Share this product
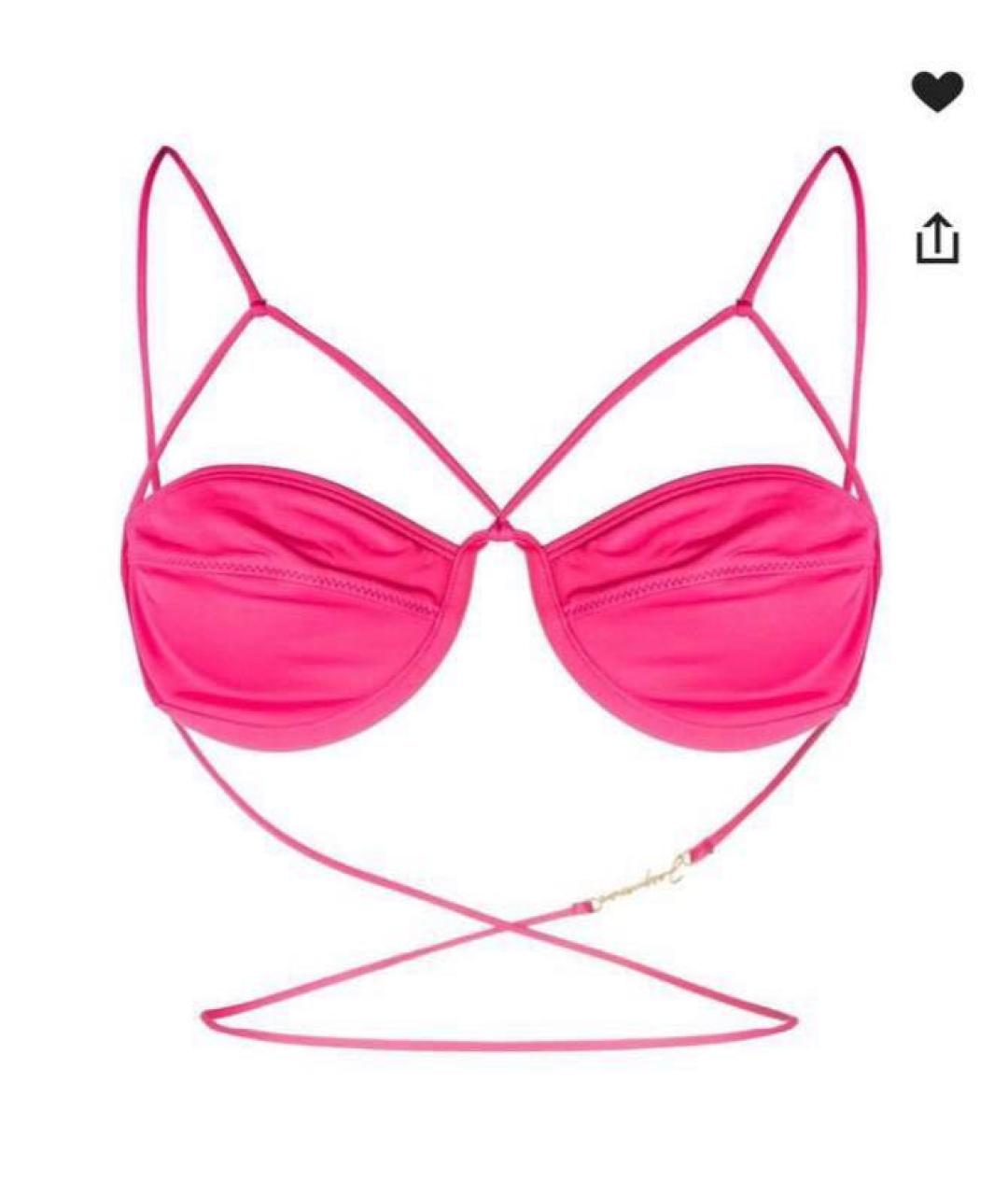 pyautogui.click(x=936, y=239)
